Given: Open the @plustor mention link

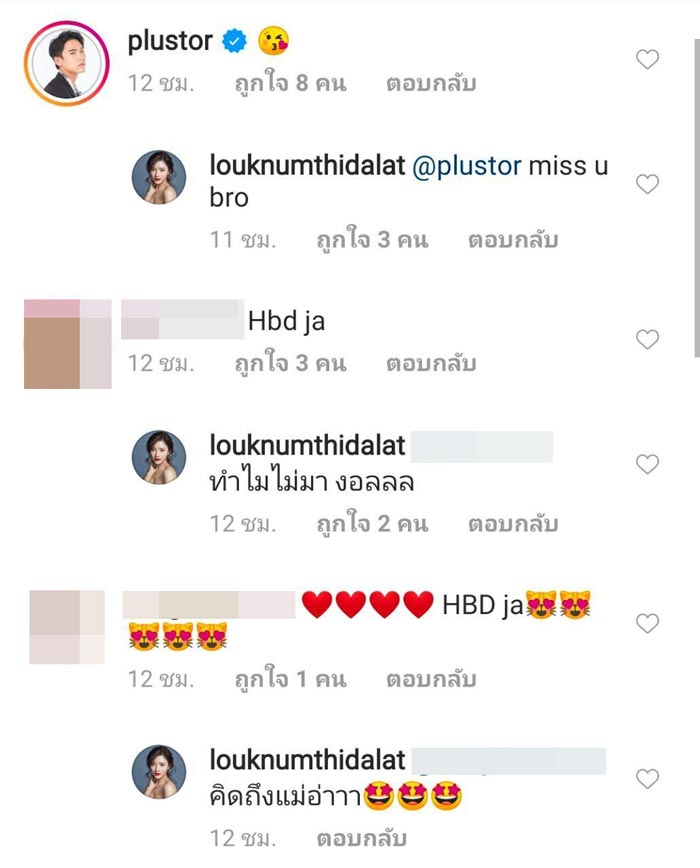Looking at the screenshot, I should 468,166.
